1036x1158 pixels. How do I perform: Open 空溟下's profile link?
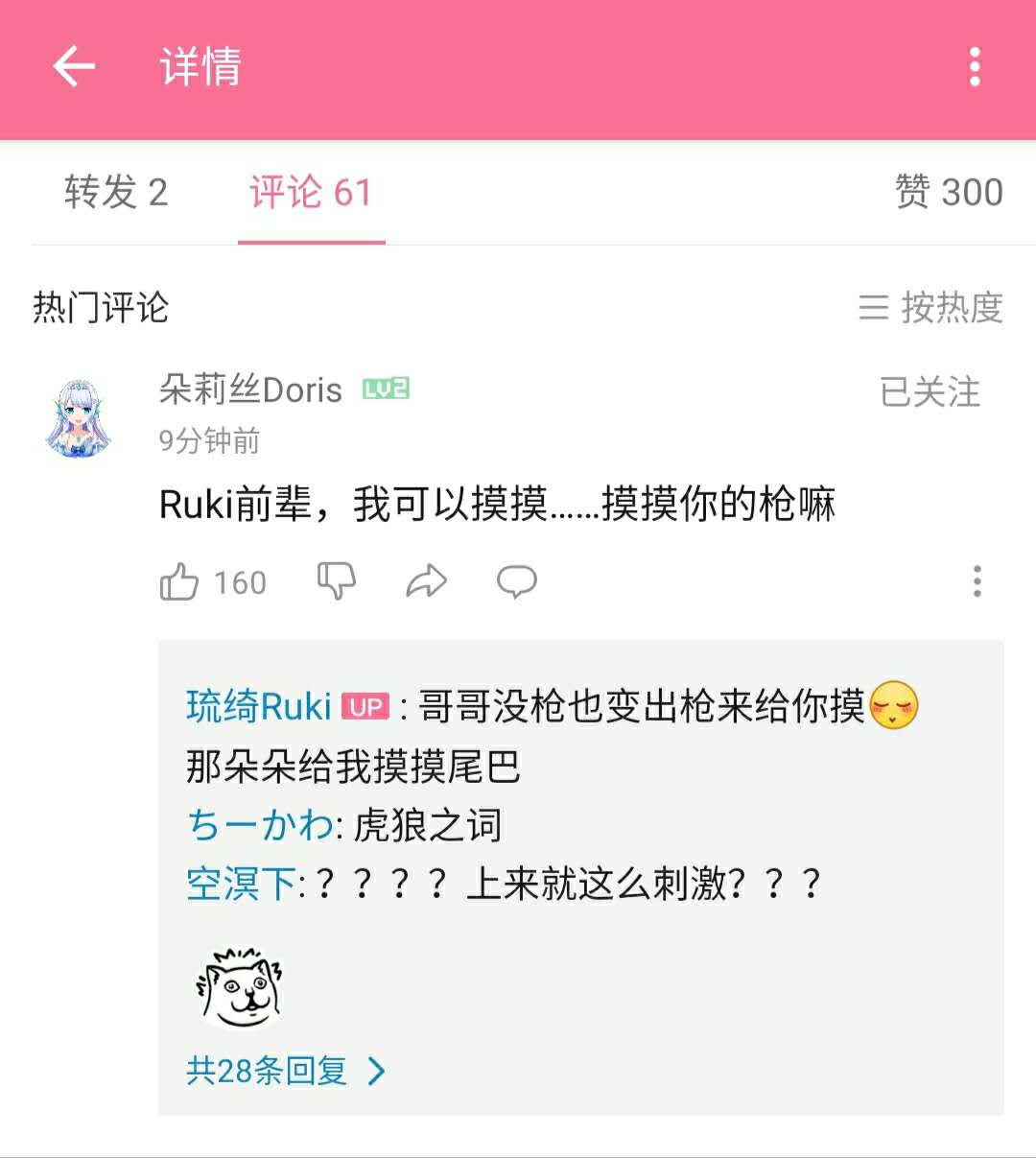coord(241,884)
